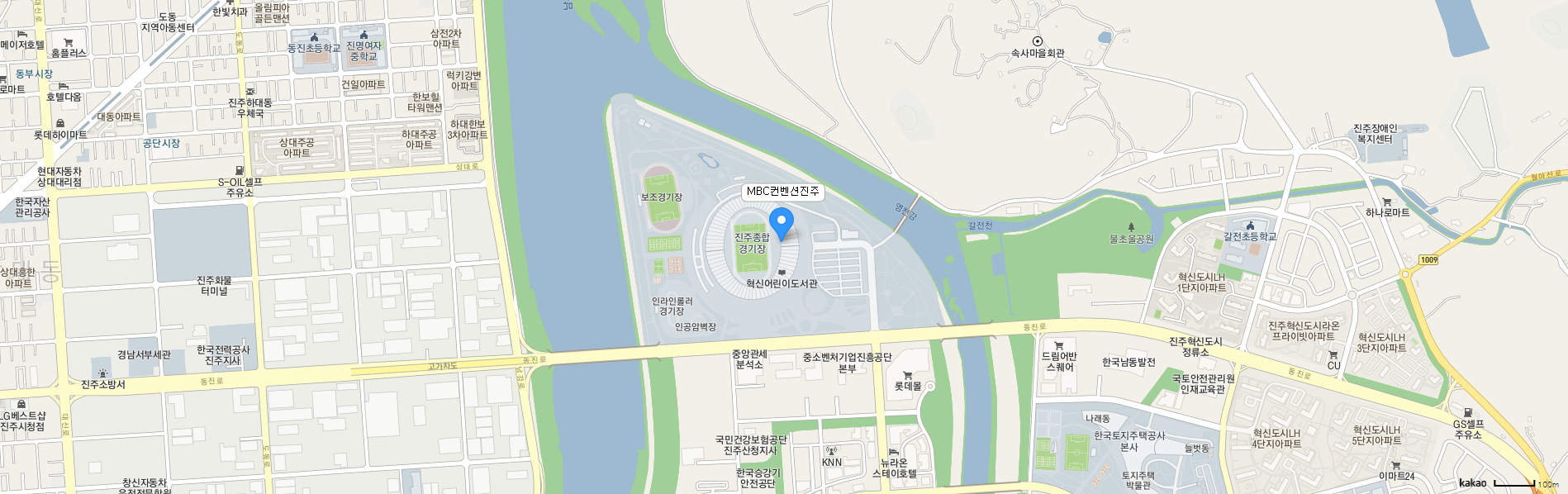Tap the blue location pin marker
This screenshot has height=494, width=1568.
point(782,221)
